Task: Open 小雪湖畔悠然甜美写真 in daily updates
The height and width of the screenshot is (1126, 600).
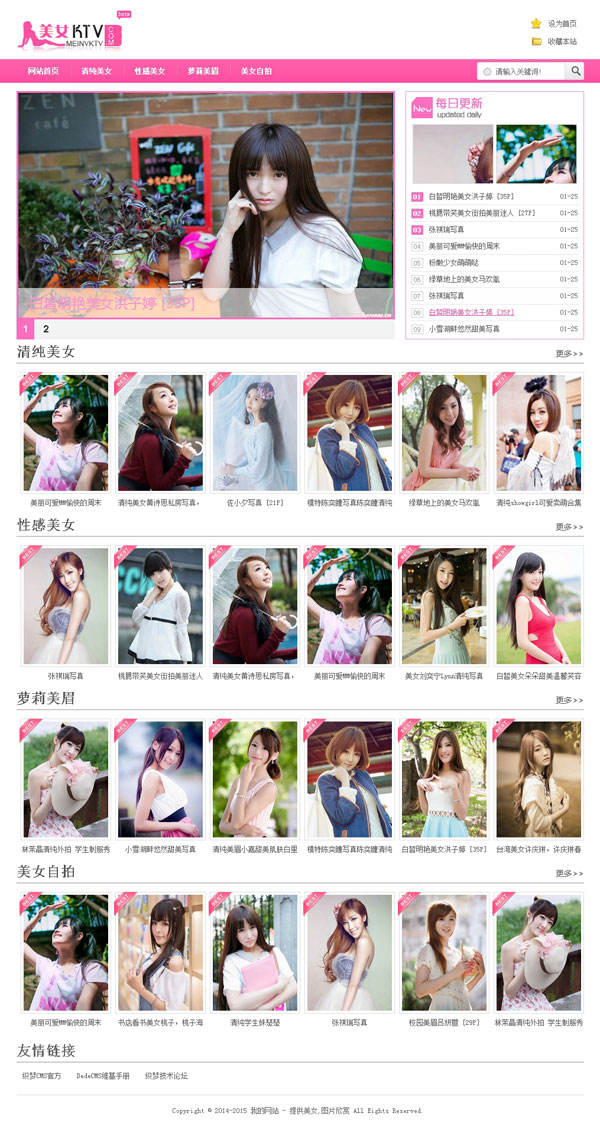Action: pyautogui.click(x=464, y=328)
